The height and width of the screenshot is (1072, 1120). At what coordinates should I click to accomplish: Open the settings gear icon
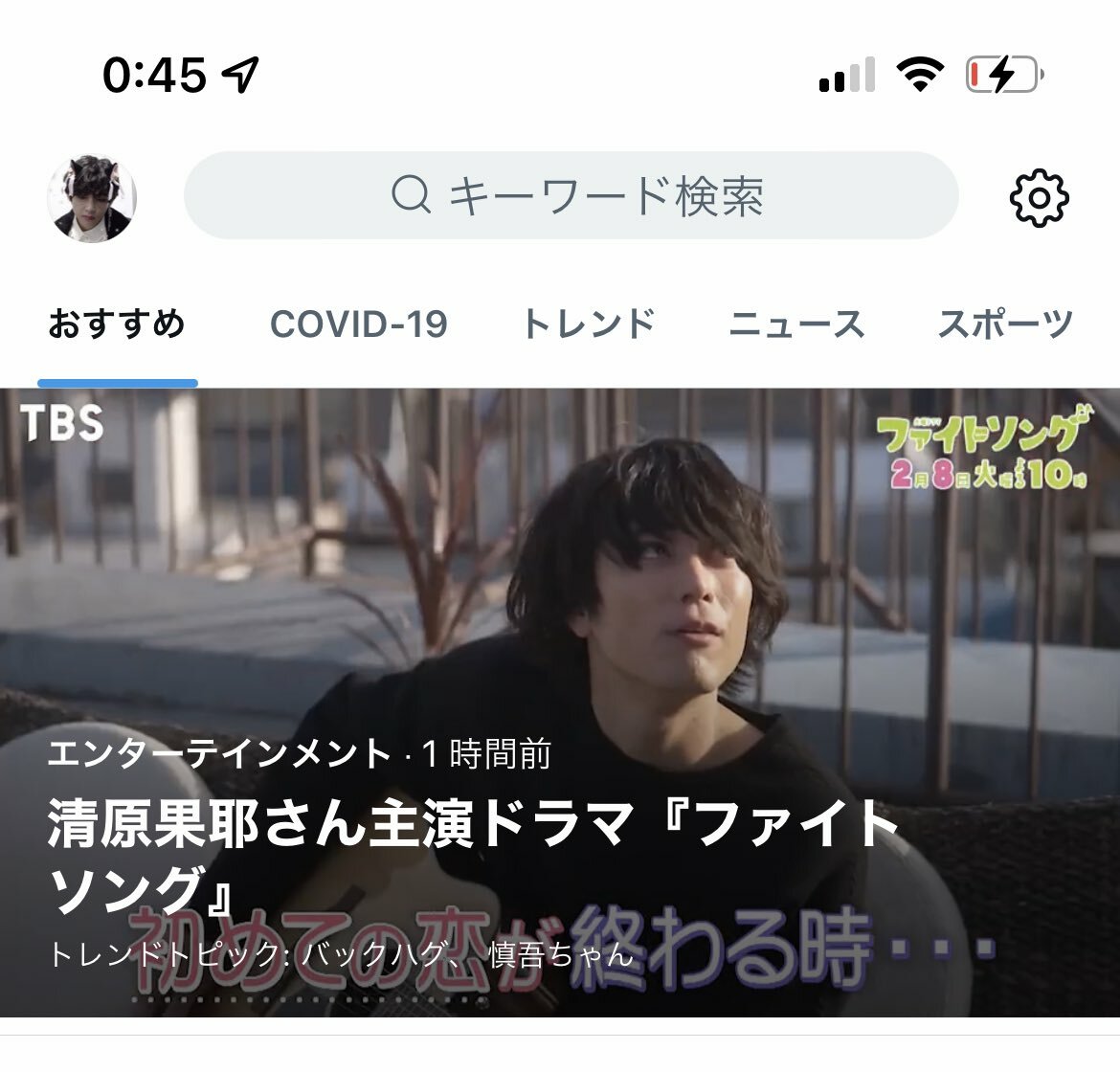pos(1039,198)
